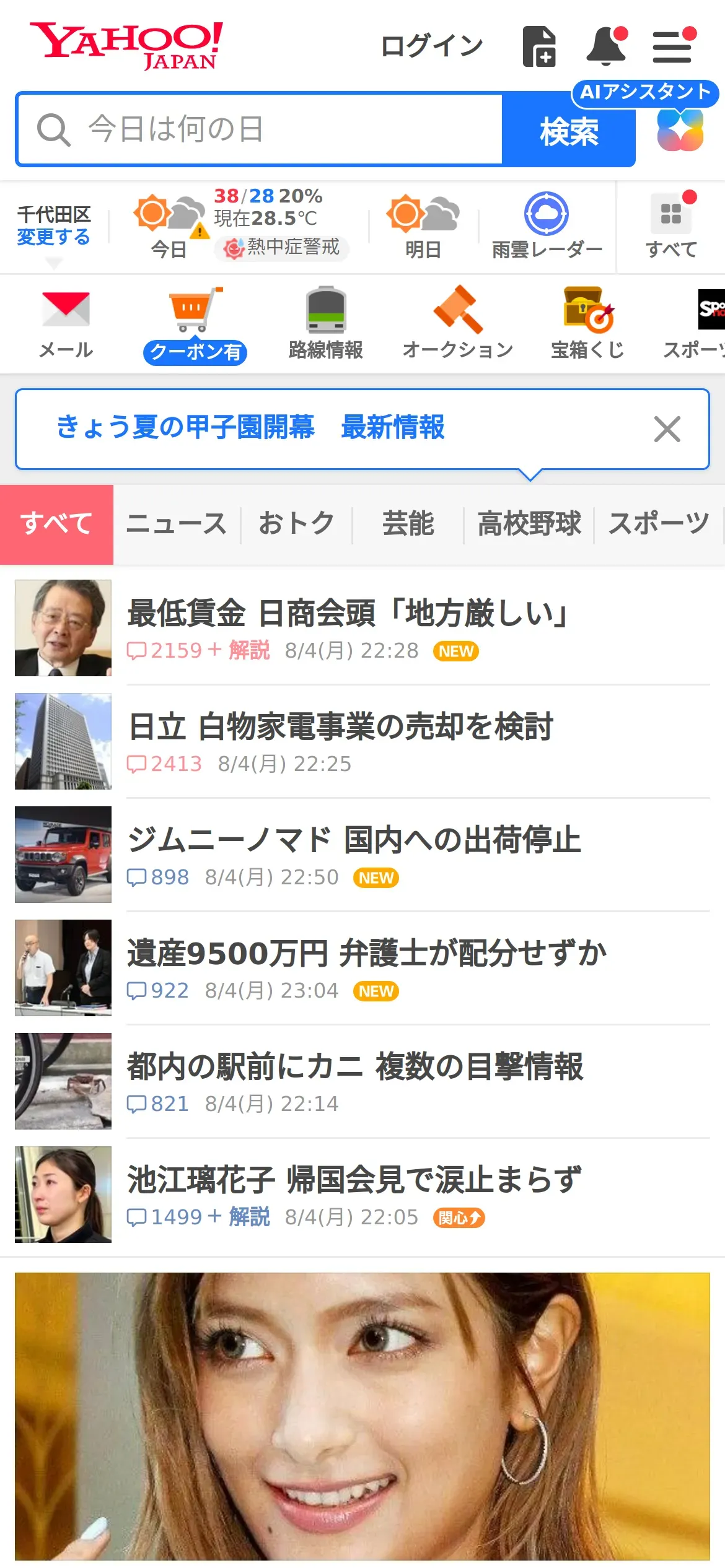Open the 池江璃花子 帰国会見 article

pos(354,1180)
